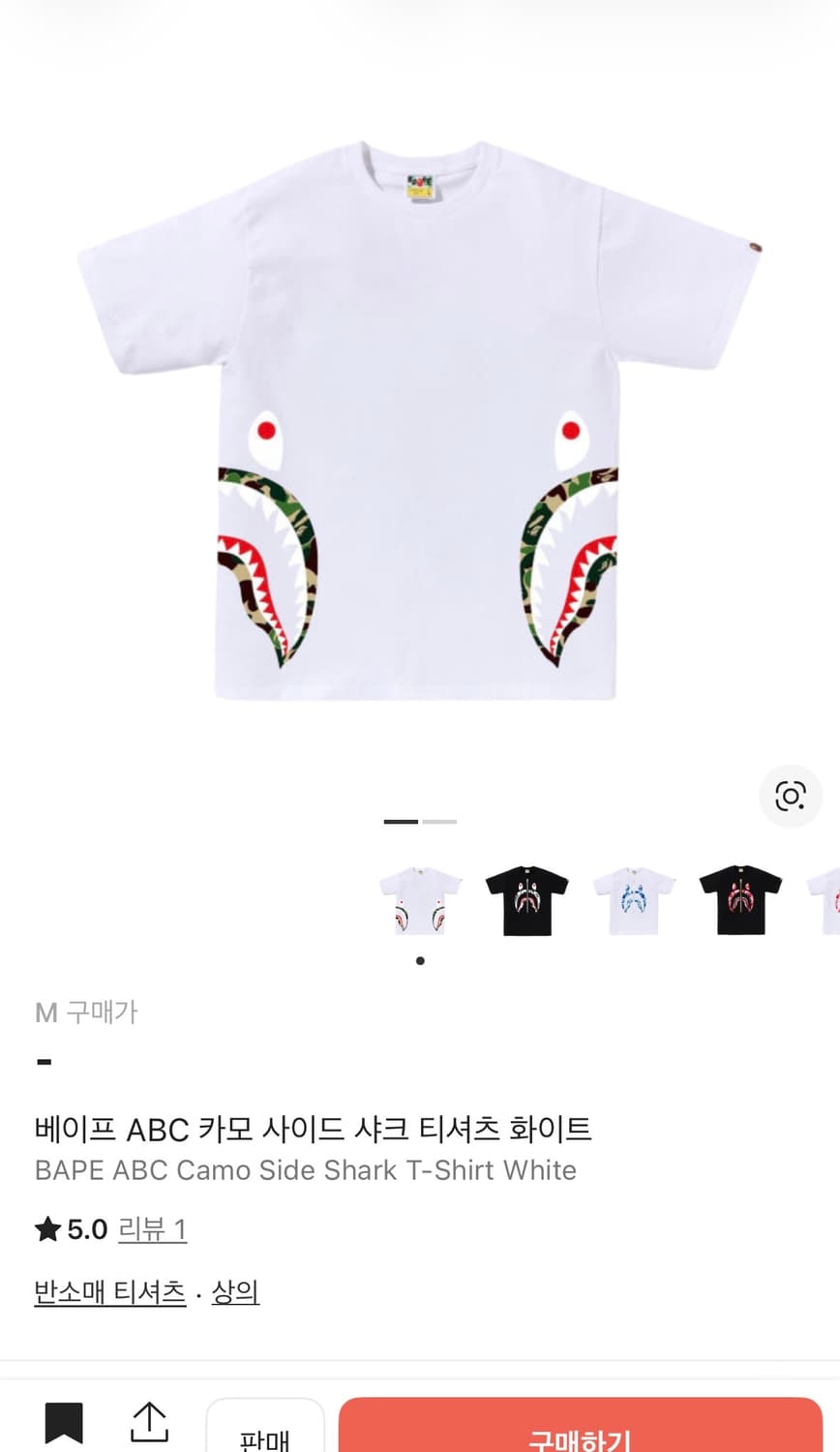Click the black star rating icon
The image size is (840, 1452).
45,1229
